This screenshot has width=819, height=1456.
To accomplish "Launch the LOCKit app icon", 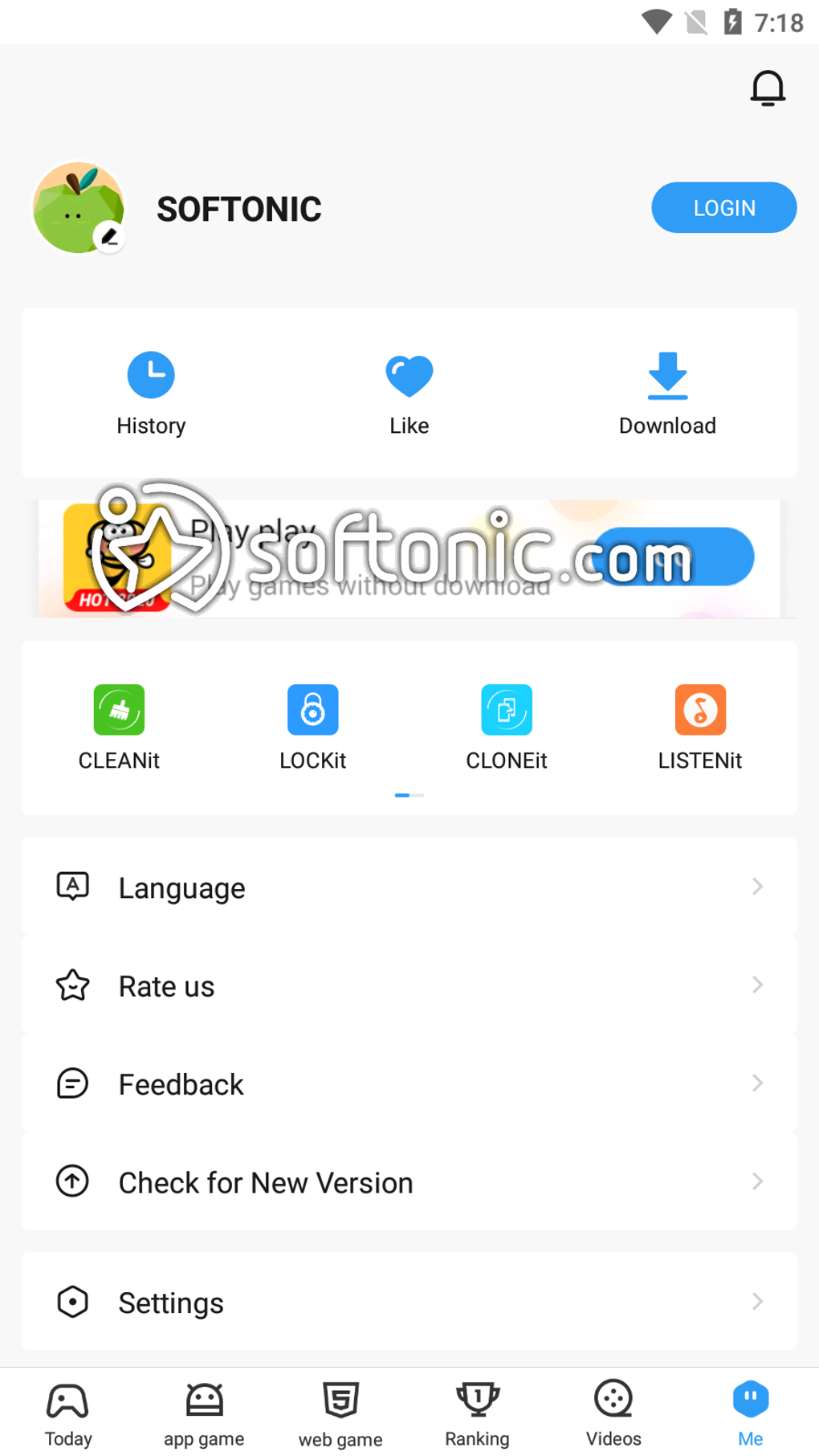I will pos(312,710).
